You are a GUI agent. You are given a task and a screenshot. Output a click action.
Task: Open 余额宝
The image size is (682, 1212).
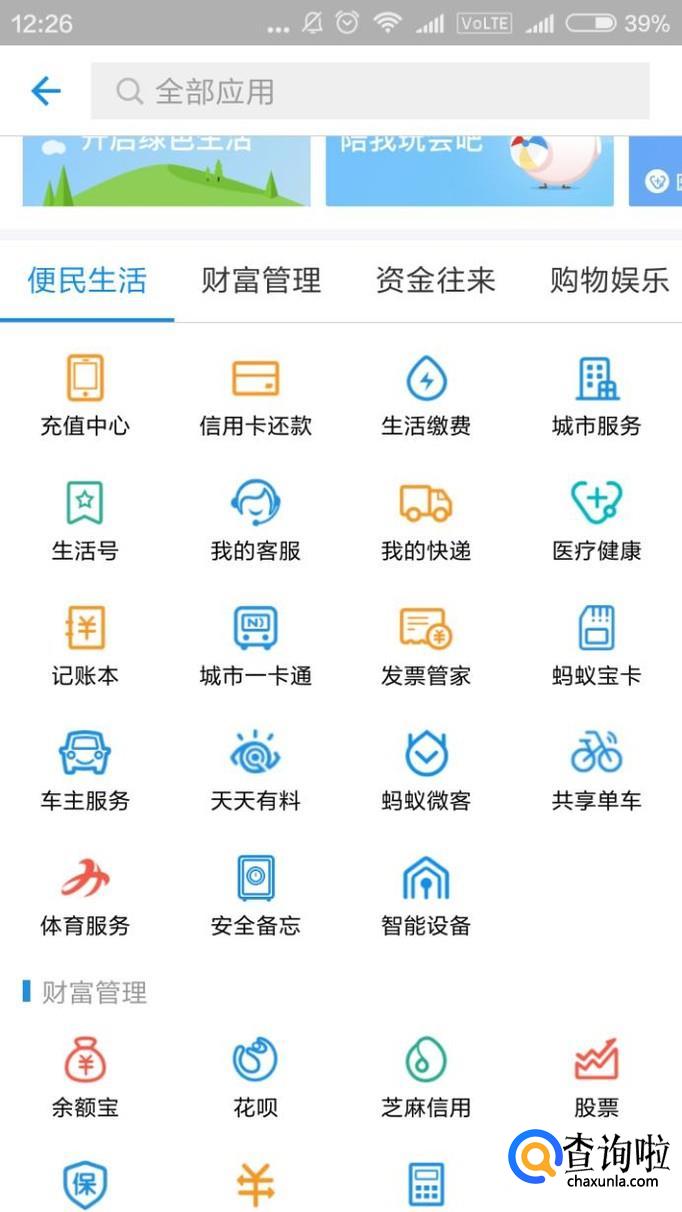(85, 1077)
